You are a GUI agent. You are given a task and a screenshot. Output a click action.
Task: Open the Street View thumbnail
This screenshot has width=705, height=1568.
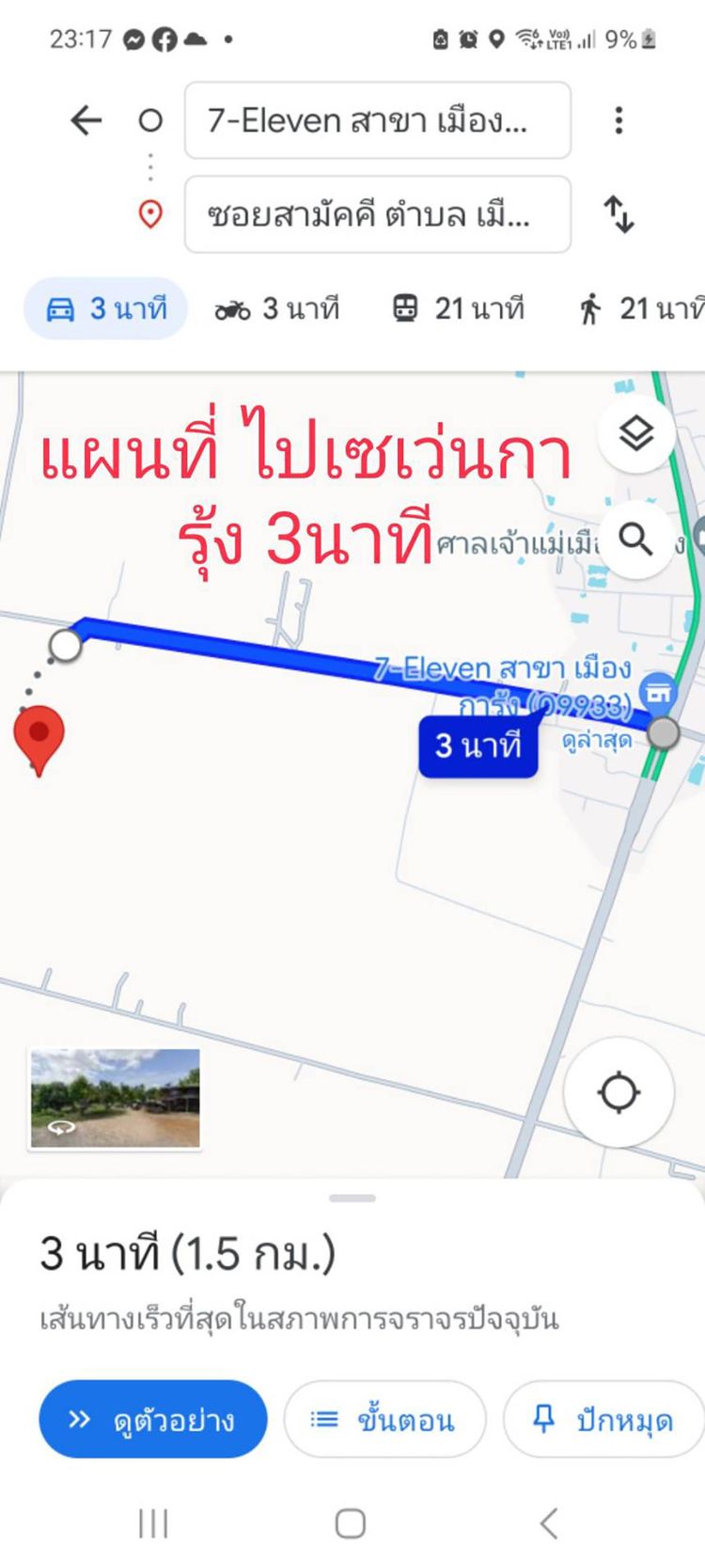coord(116,1098)
